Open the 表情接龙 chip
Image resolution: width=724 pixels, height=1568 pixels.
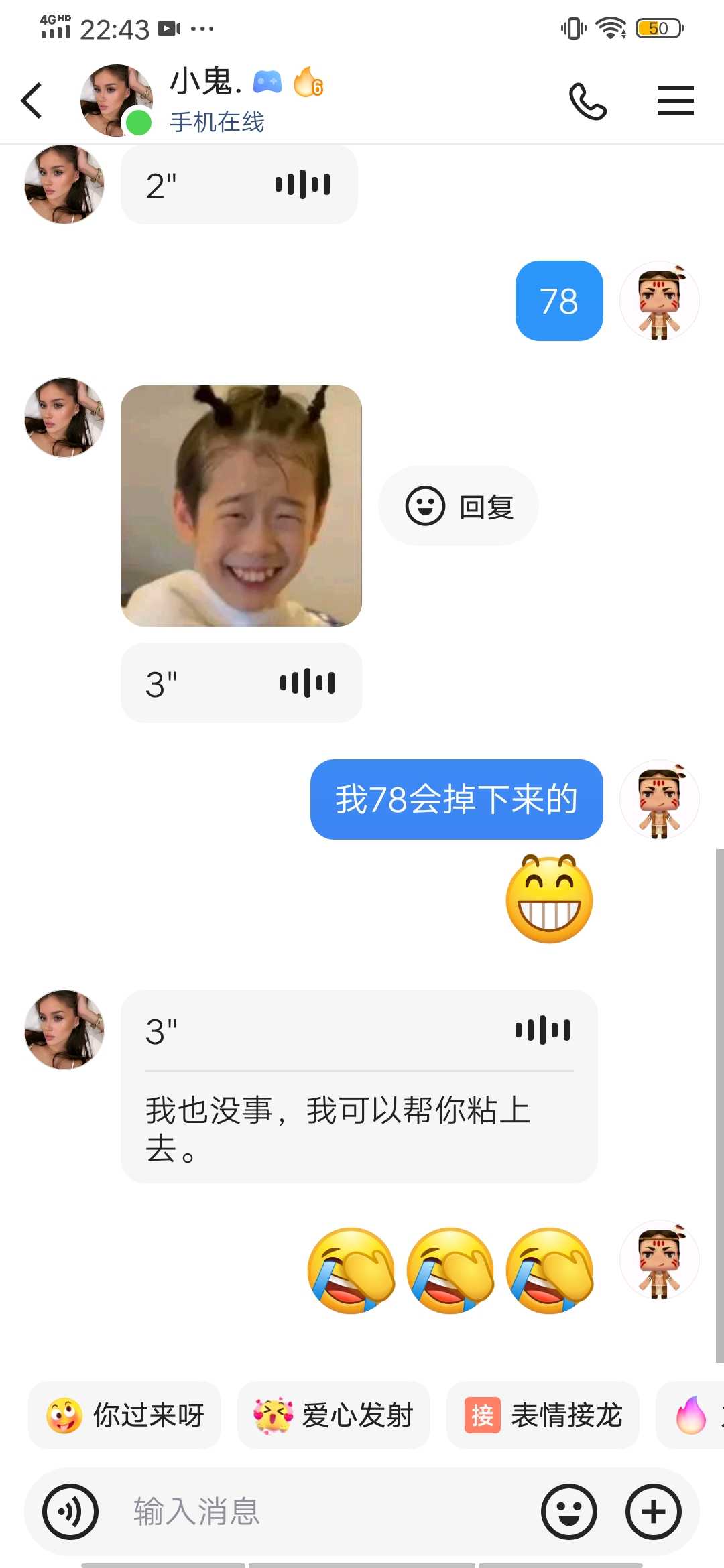(x=543, y=1415)
